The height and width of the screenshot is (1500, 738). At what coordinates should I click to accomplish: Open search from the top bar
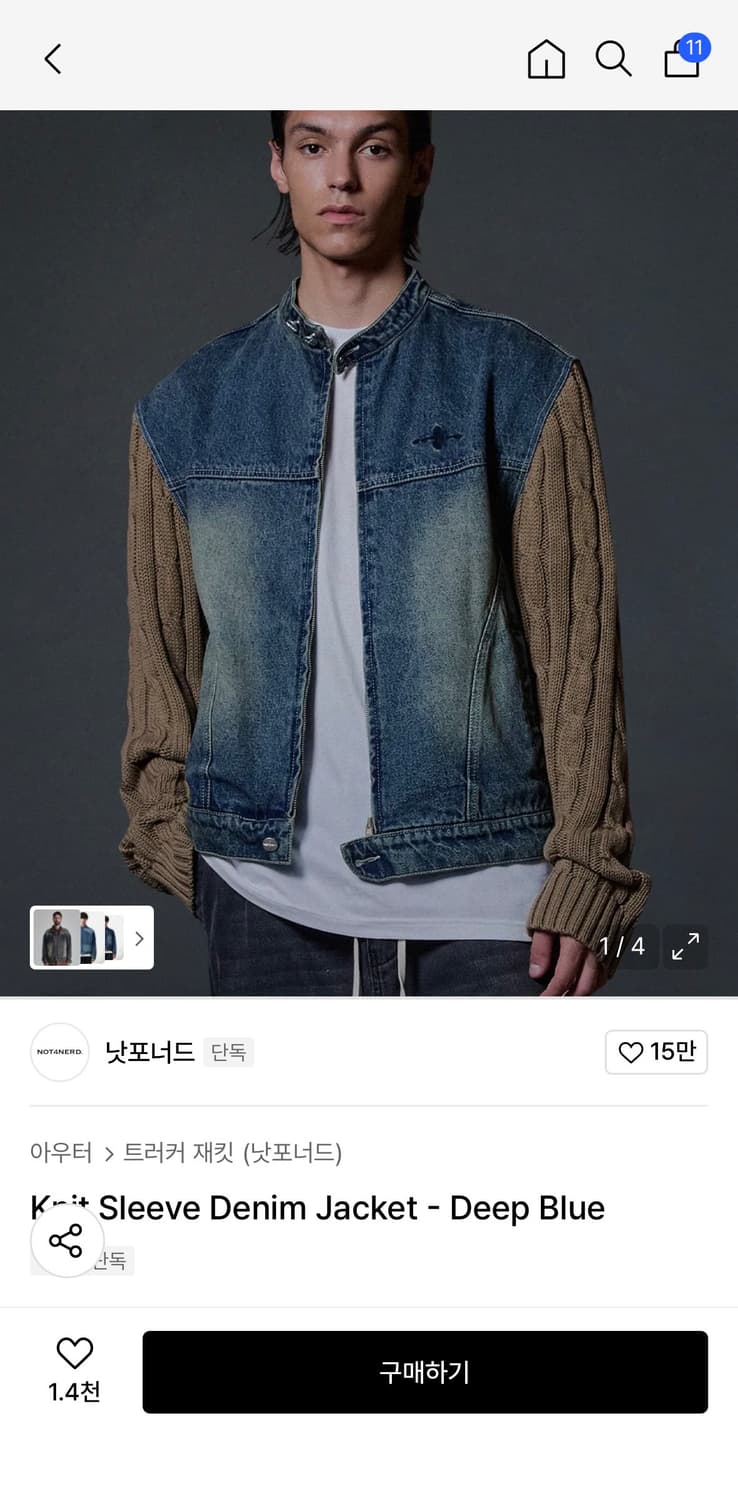(x=613, y=59)
